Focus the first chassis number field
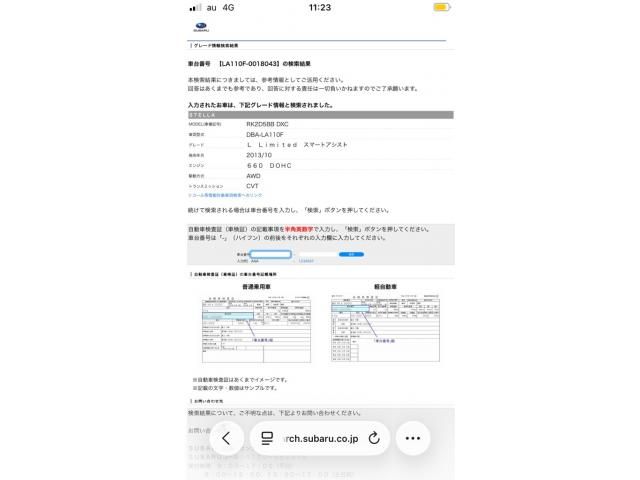Image resolution: width=640 pixels, height=480 pixels. 271,254
